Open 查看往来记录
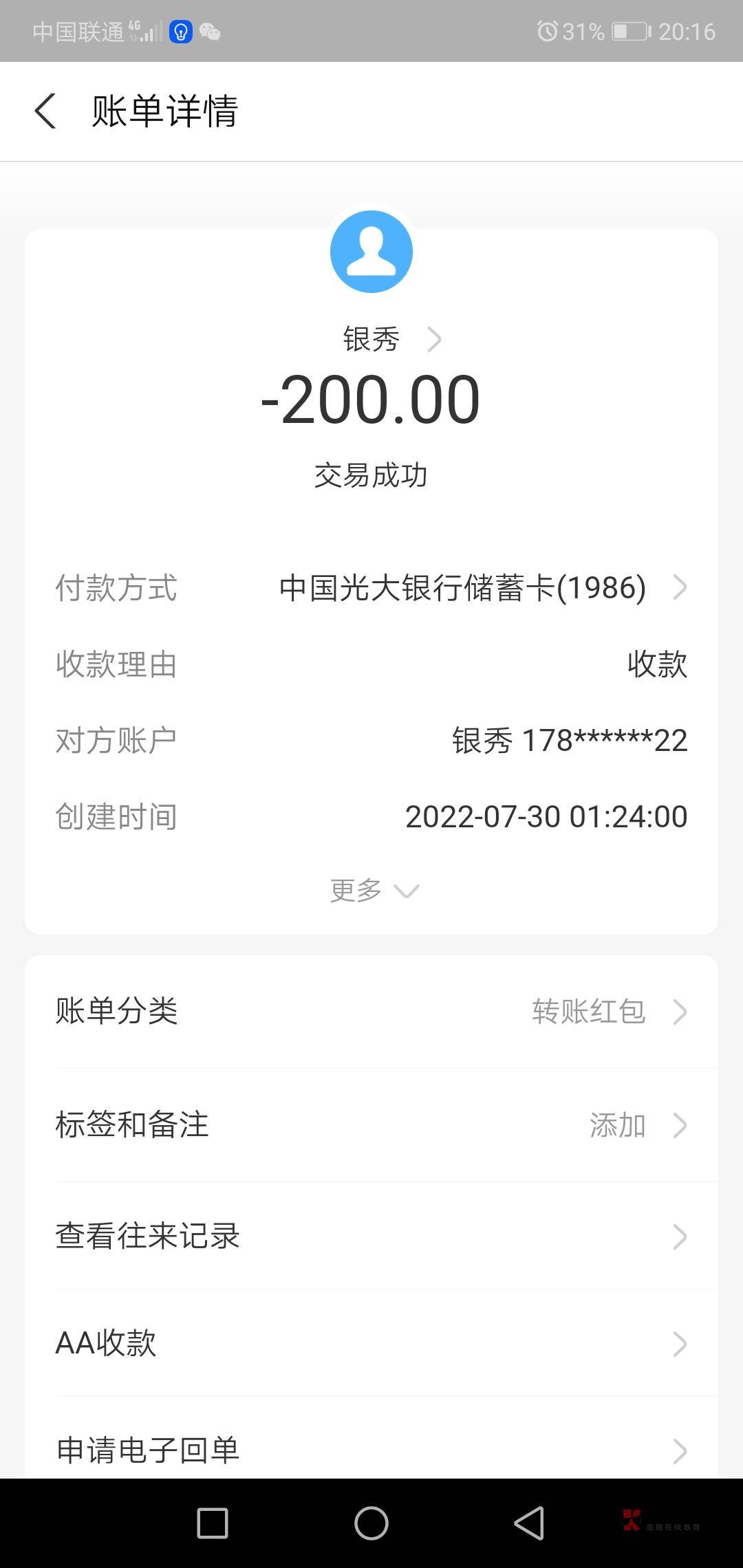Image resolution: width=743 pixels, height=1568 pixels. [371, 1236]
